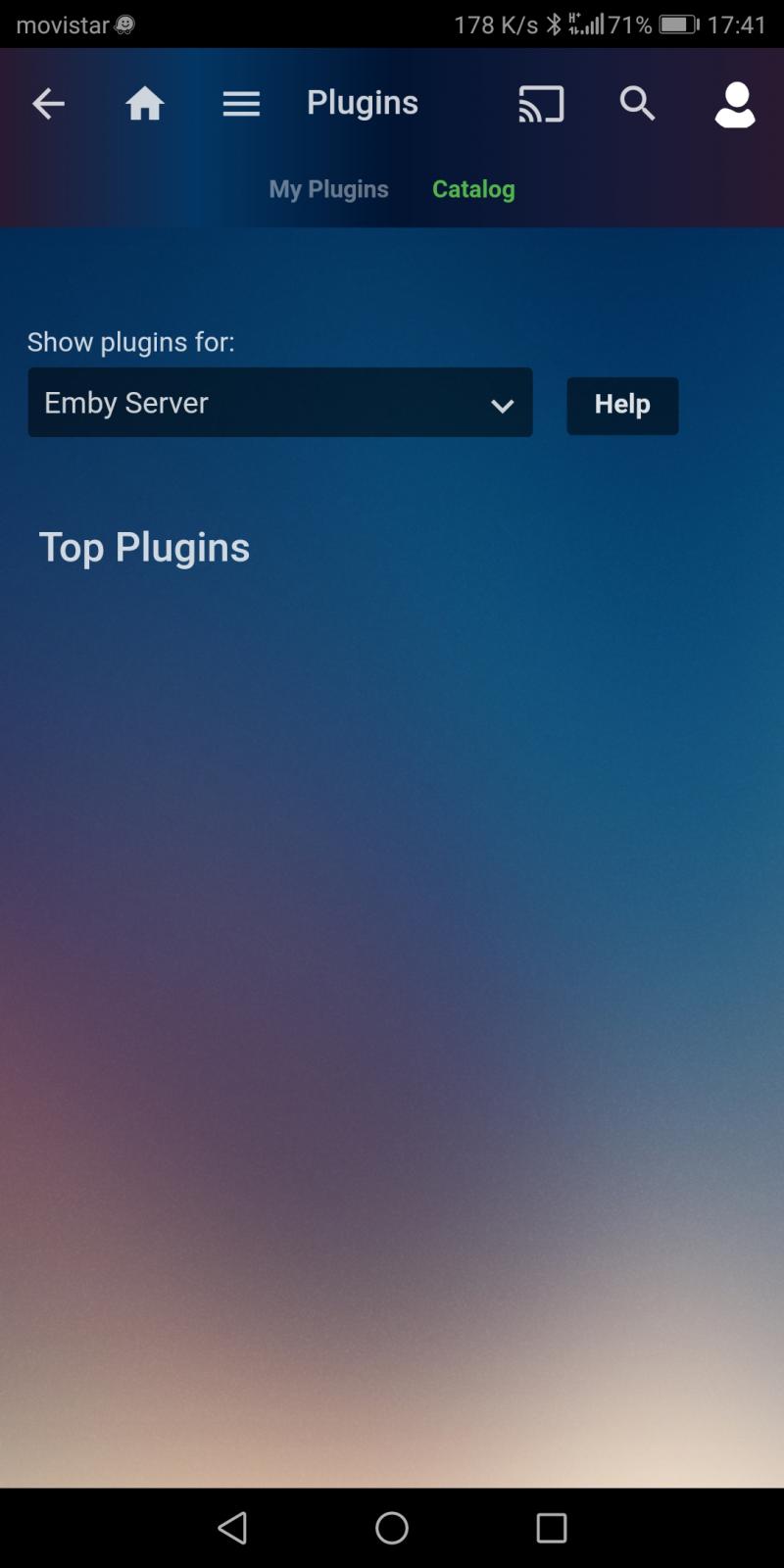Open the system recent apps view
Image resolution: width=784 pixels, height=1568 pixels.
click(551, 1527)
